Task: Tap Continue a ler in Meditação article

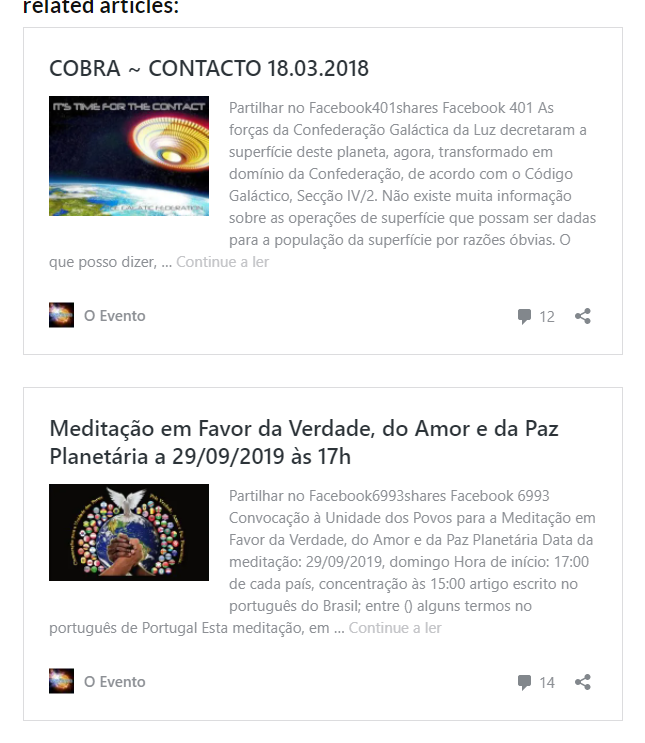Action: 395,628
